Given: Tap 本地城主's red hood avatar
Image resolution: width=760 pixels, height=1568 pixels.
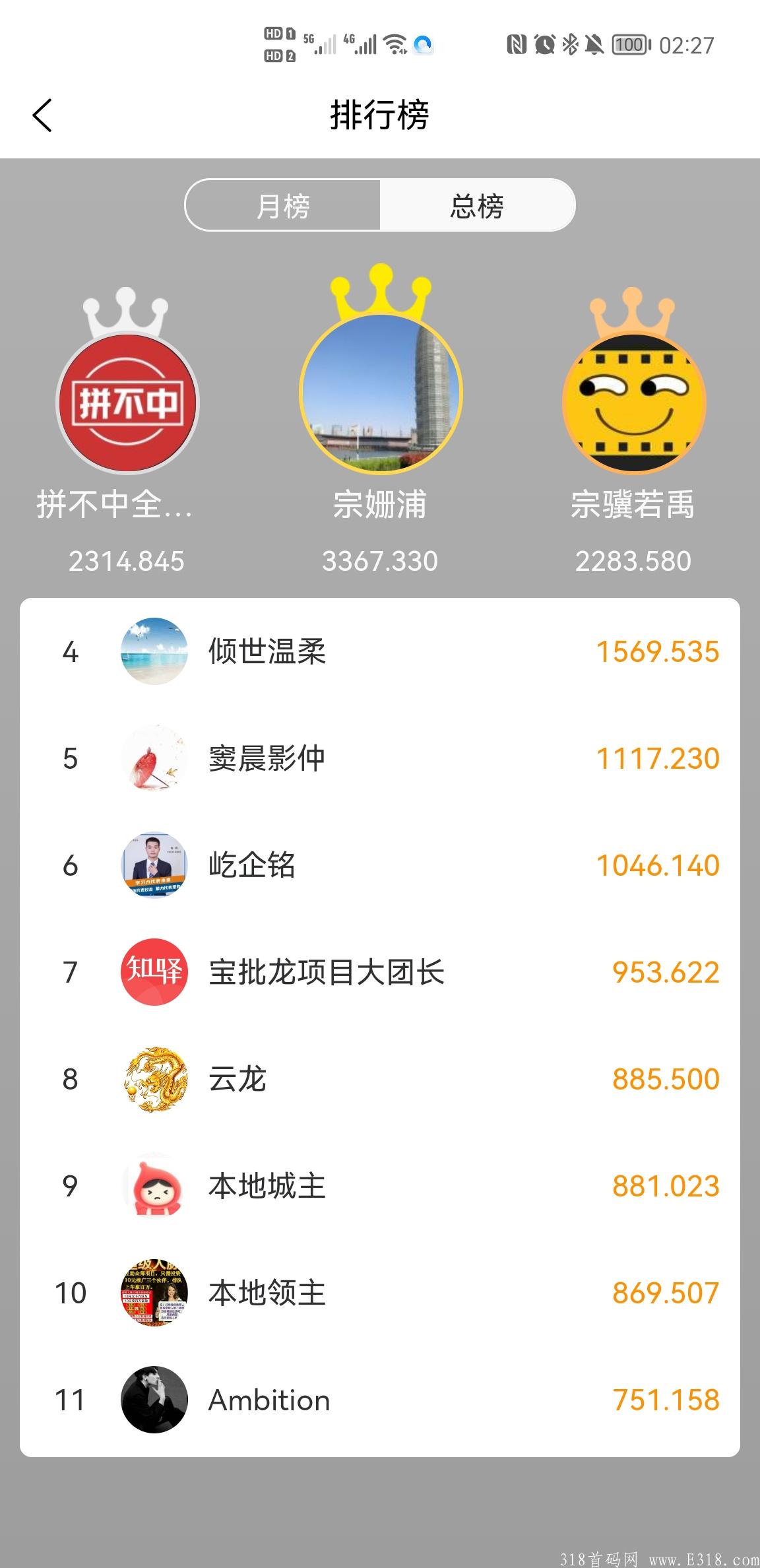Looking at the screenshot, I should (x=154, y=1186).
